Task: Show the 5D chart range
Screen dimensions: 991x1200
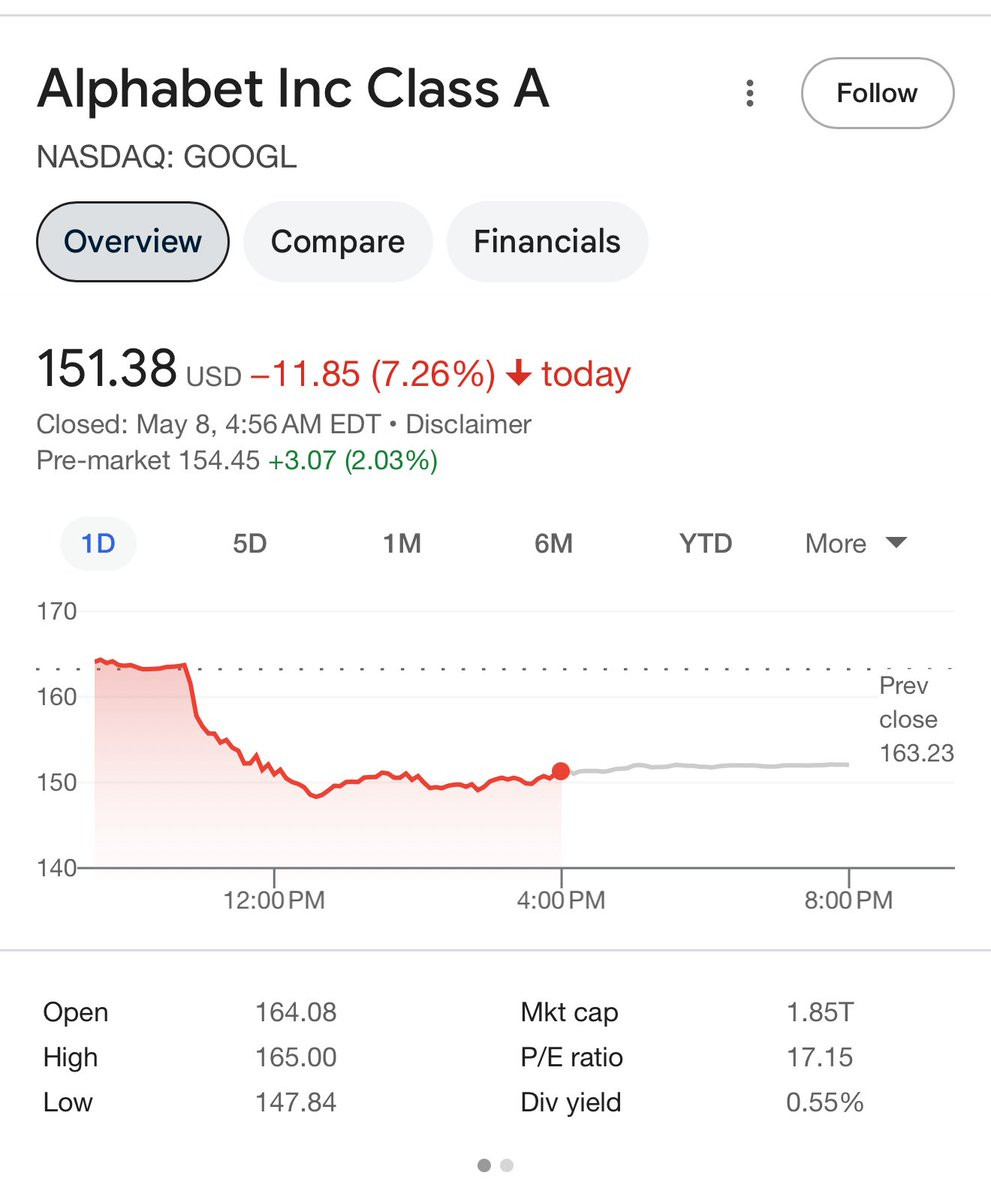Action: (x=250, y=544)
